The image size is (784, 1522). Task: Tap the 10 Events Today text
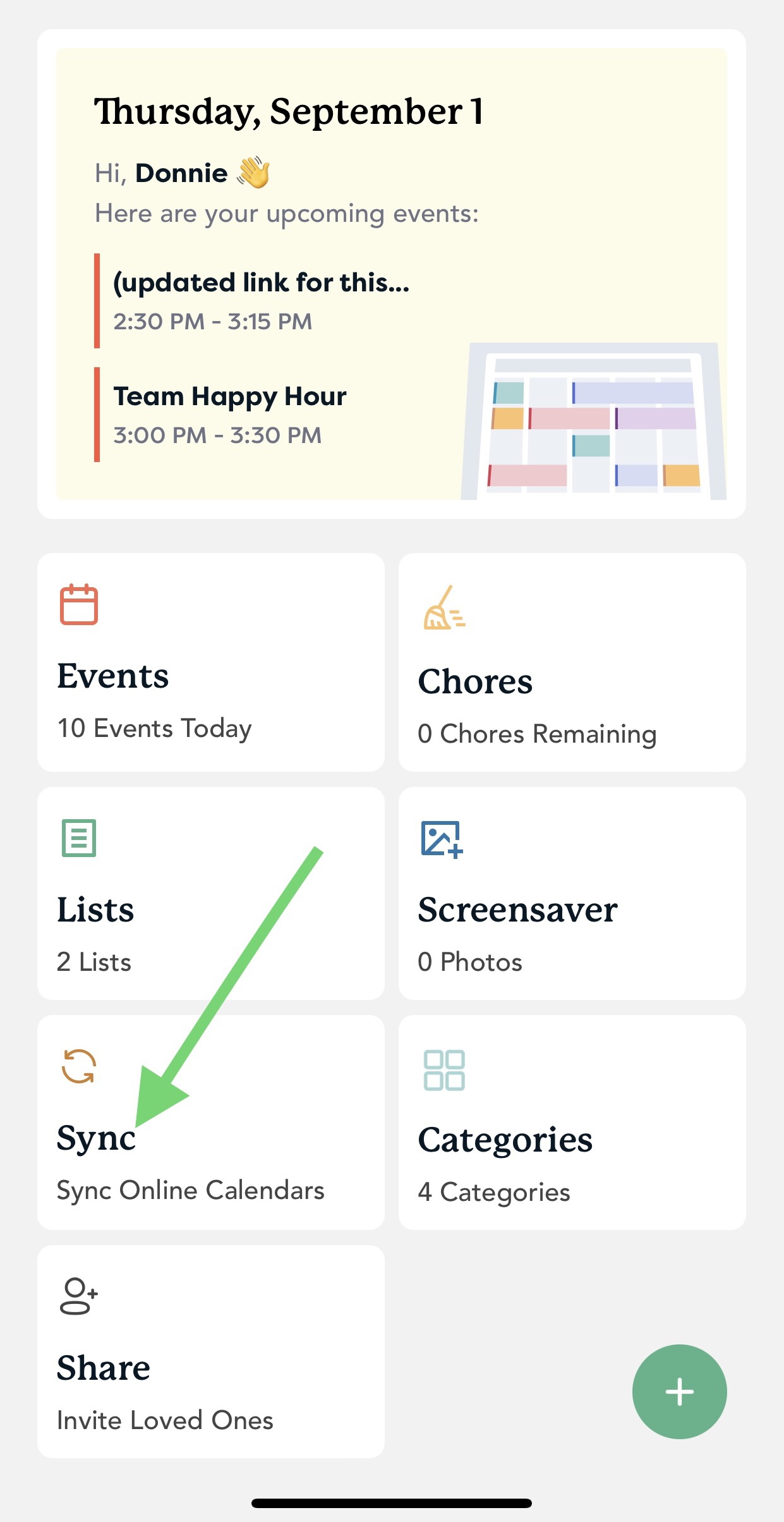click(x=154, y=728)
